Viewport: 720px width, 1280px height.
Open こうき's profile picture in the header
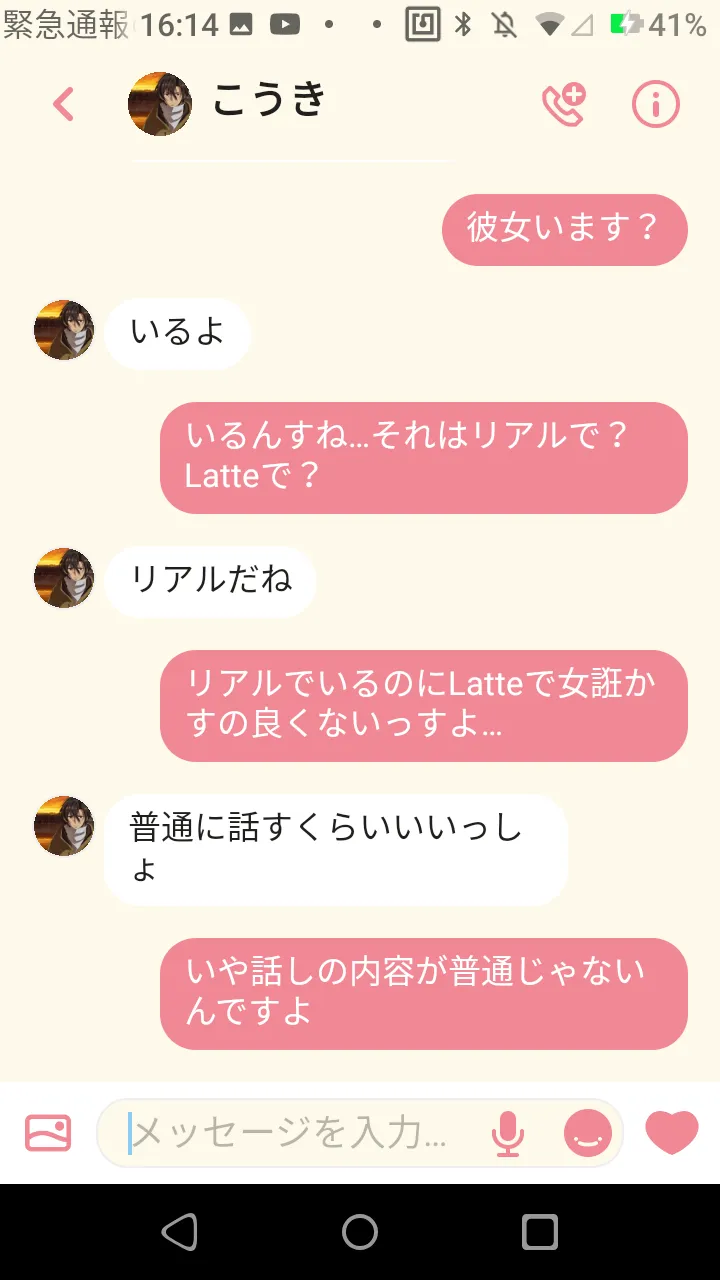tap(160, 104)
